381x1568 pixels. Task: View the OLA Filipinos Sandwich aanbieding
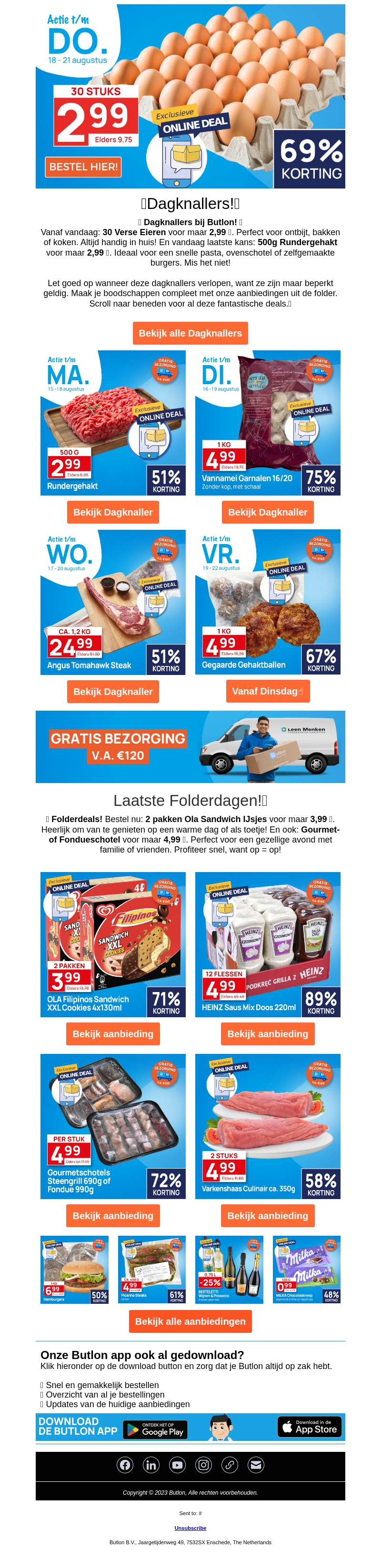[x=112, y=1033]
